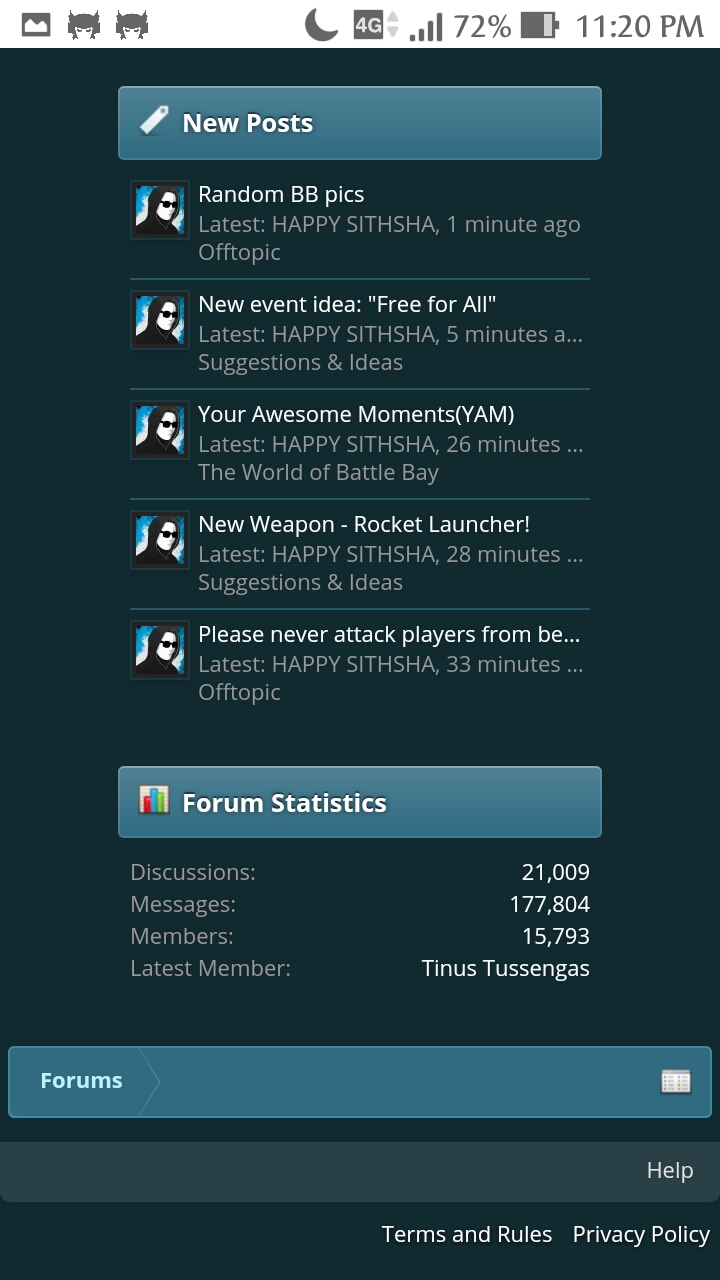
Task: Open the "Your Awesome Moments(YAM)" thread
Action: [356, 414]
